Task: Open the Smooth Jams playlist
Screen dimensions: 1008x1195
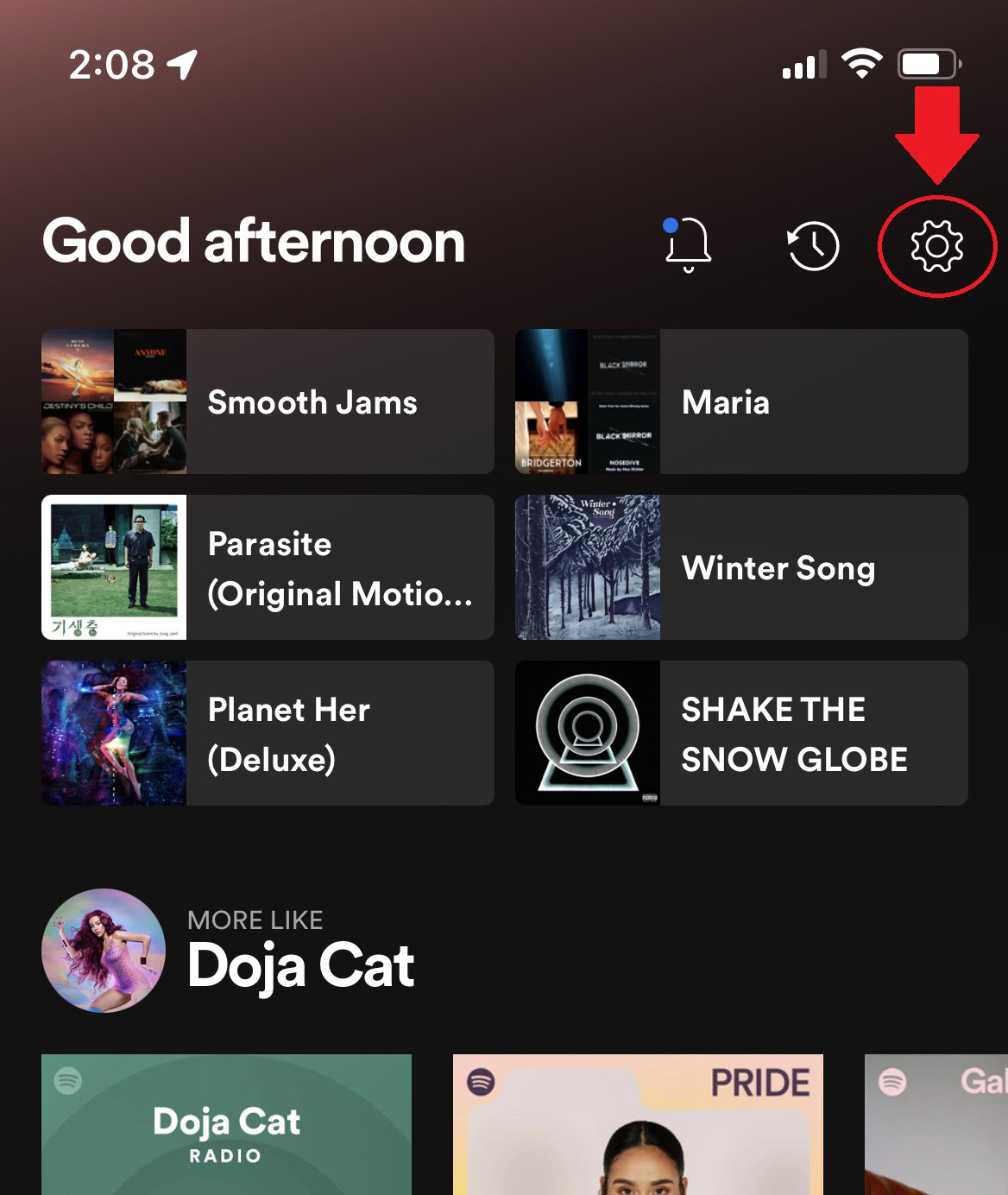Action: tap(268, 401)
